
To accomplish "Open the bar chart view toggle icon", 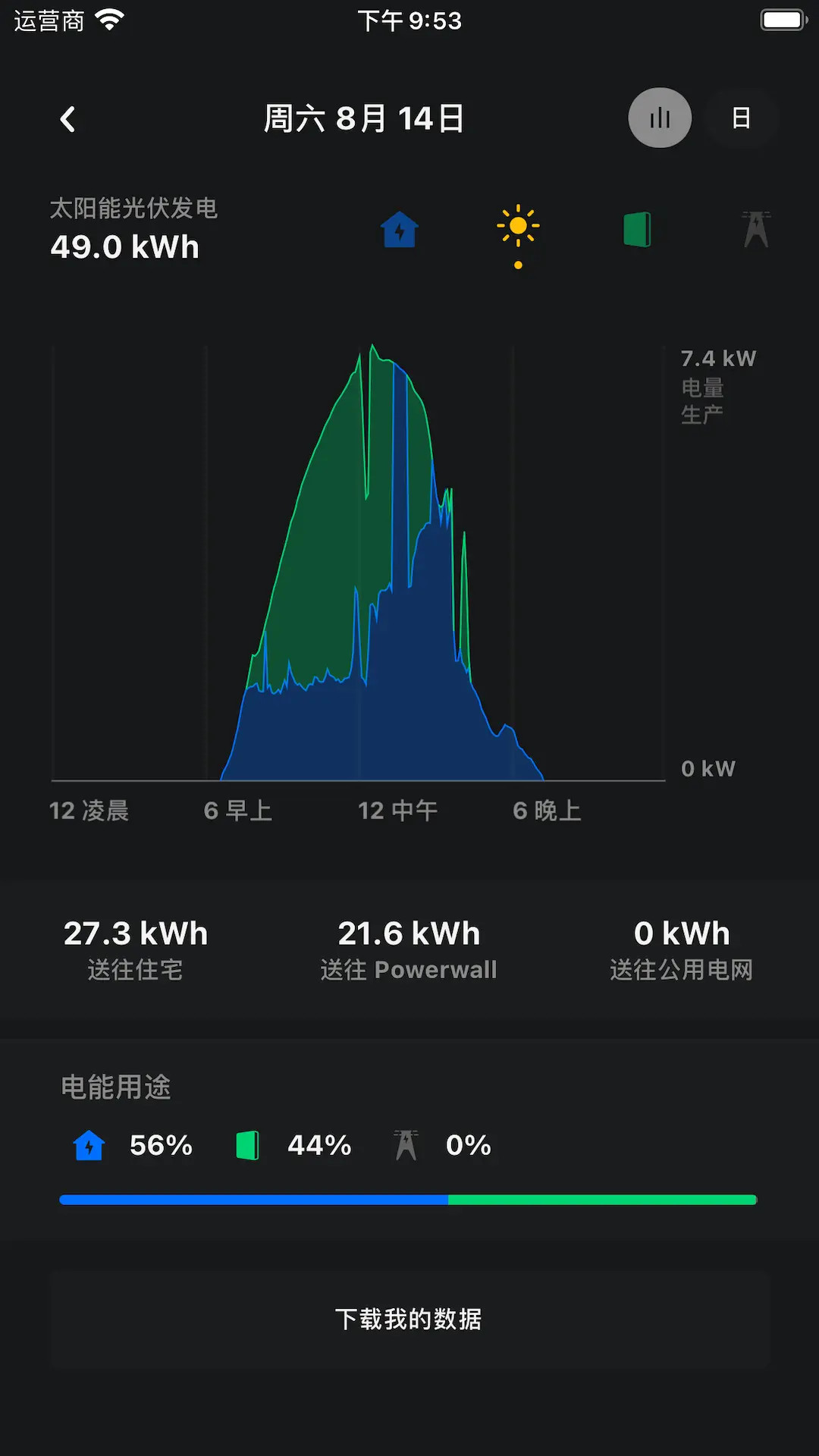I will pos(659,118).
